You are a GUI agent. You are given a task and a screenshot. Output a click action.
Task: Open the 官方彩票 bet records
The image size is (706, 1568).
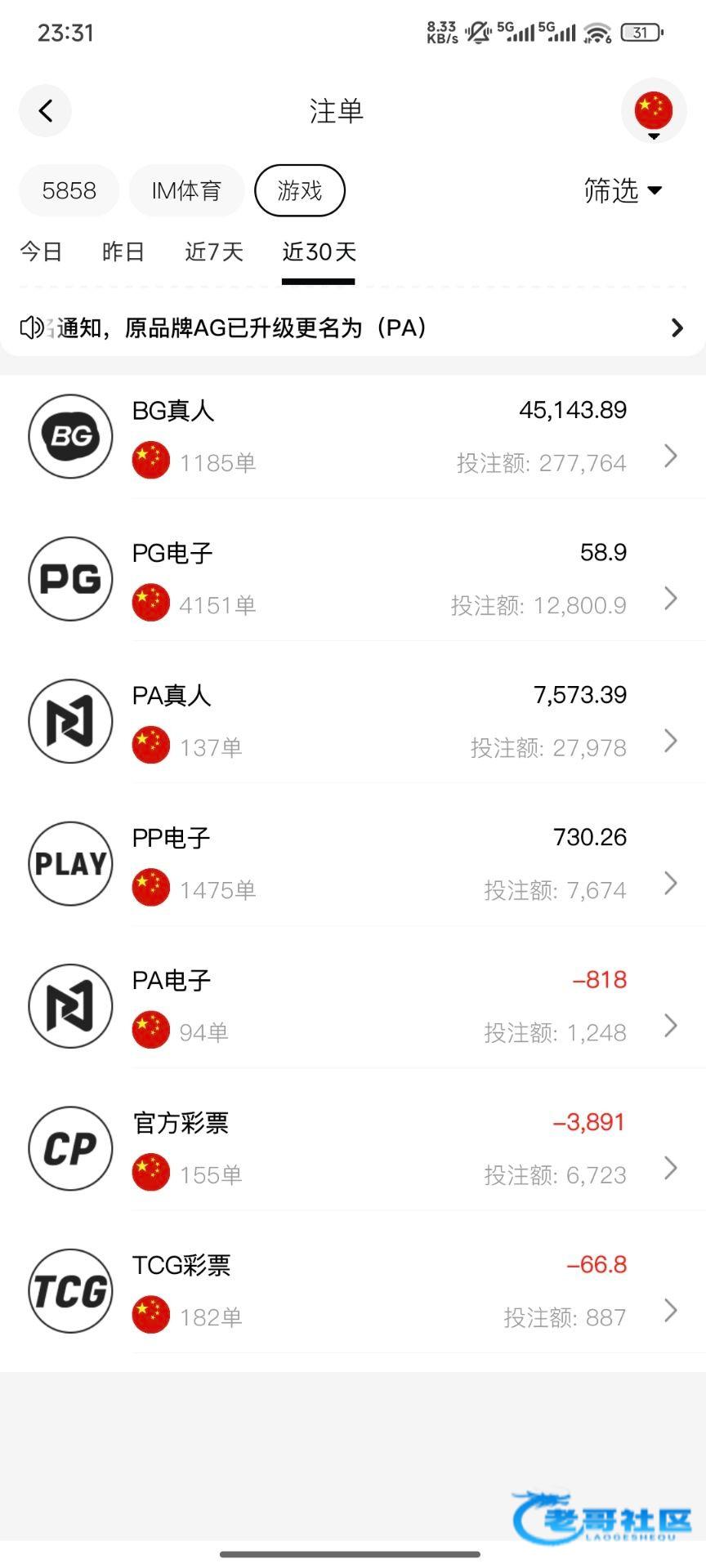(353, 1149)
